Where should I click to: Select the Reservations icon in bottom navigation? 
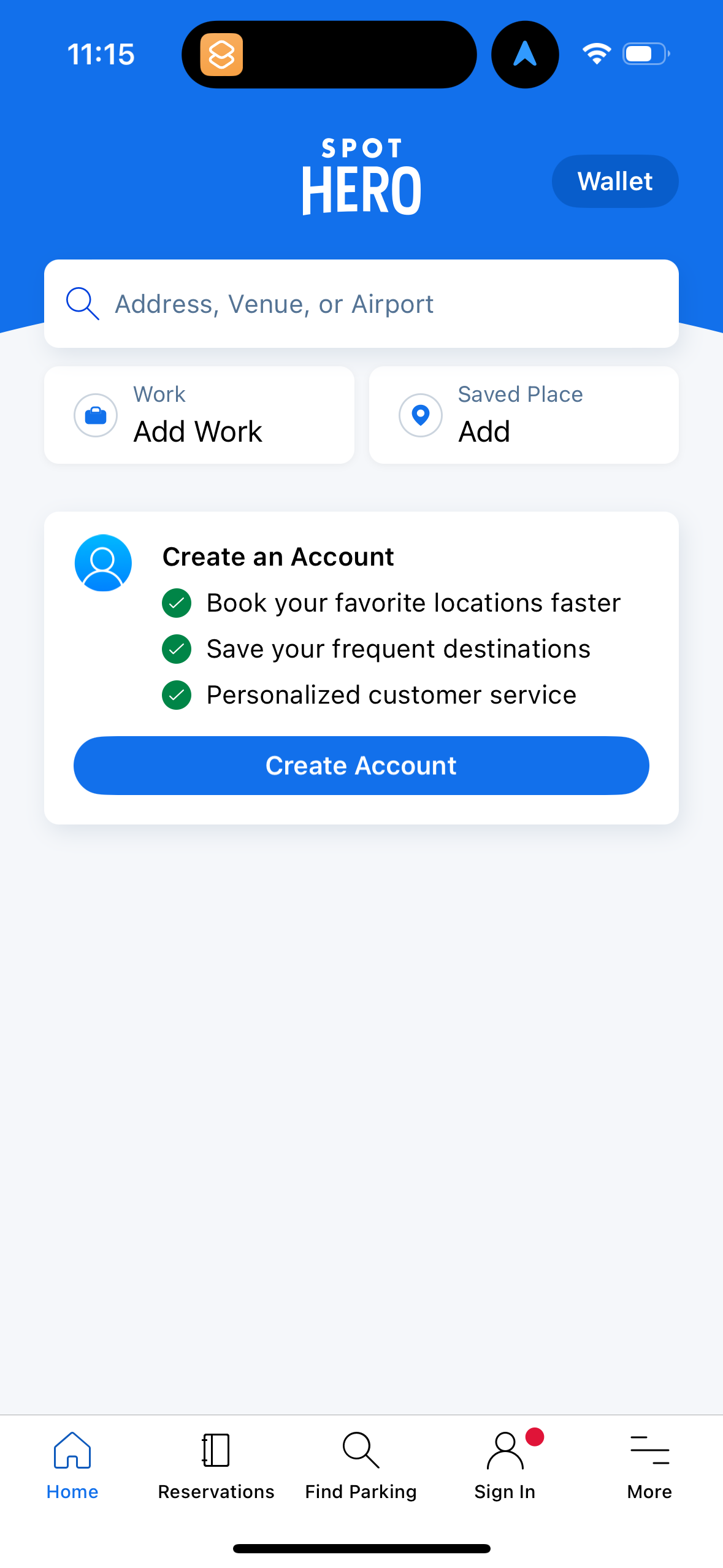coord(215,1451)
